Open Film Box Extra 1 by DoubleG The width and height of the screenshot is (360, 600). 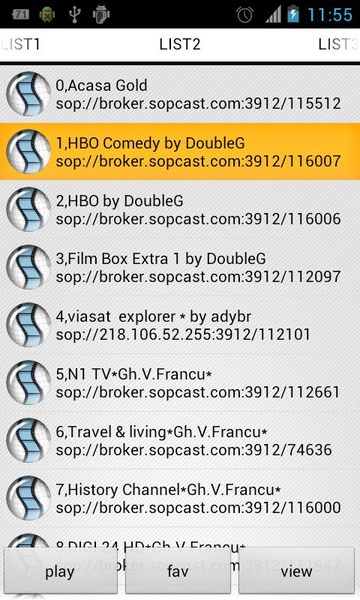[x=180, y=267]
